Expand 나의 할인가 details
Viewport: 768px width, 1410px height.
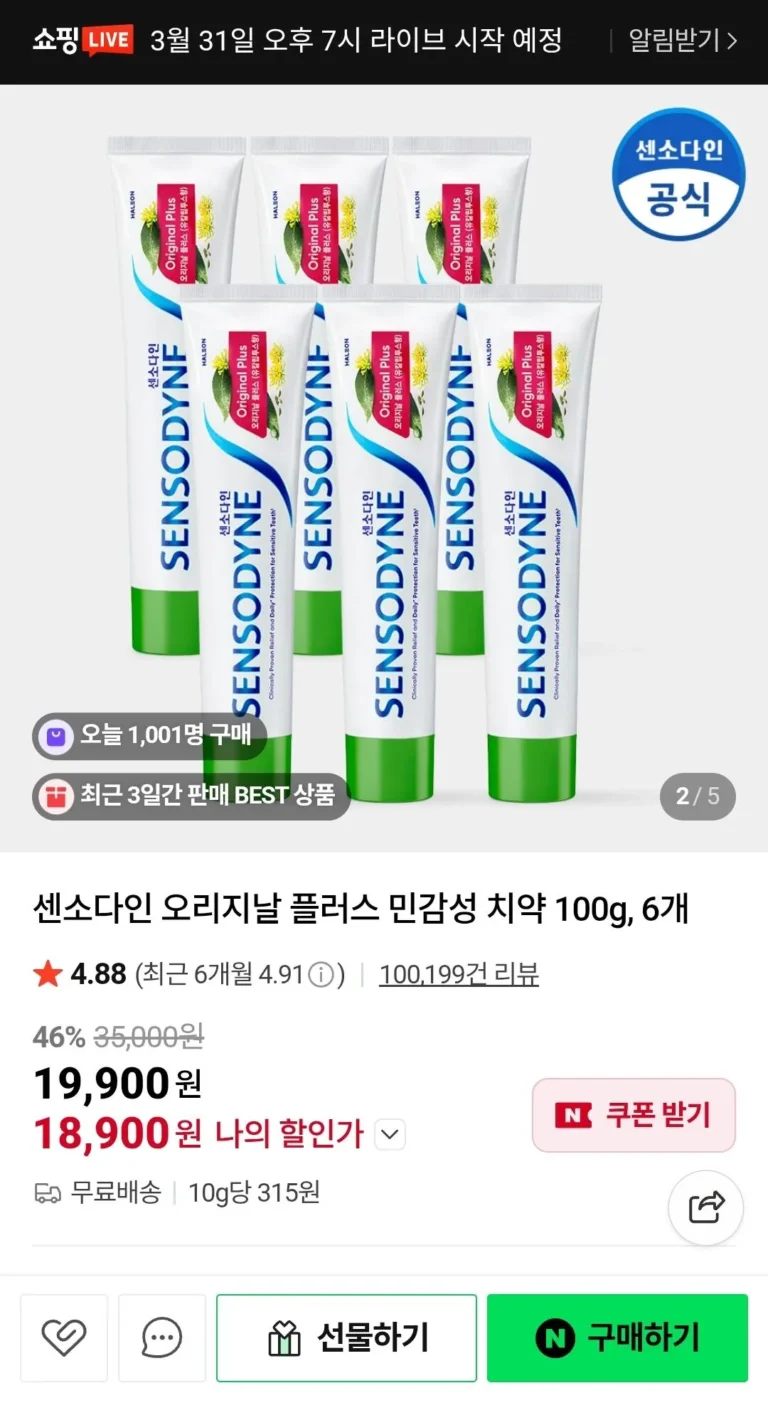[x=390, y=1135]
